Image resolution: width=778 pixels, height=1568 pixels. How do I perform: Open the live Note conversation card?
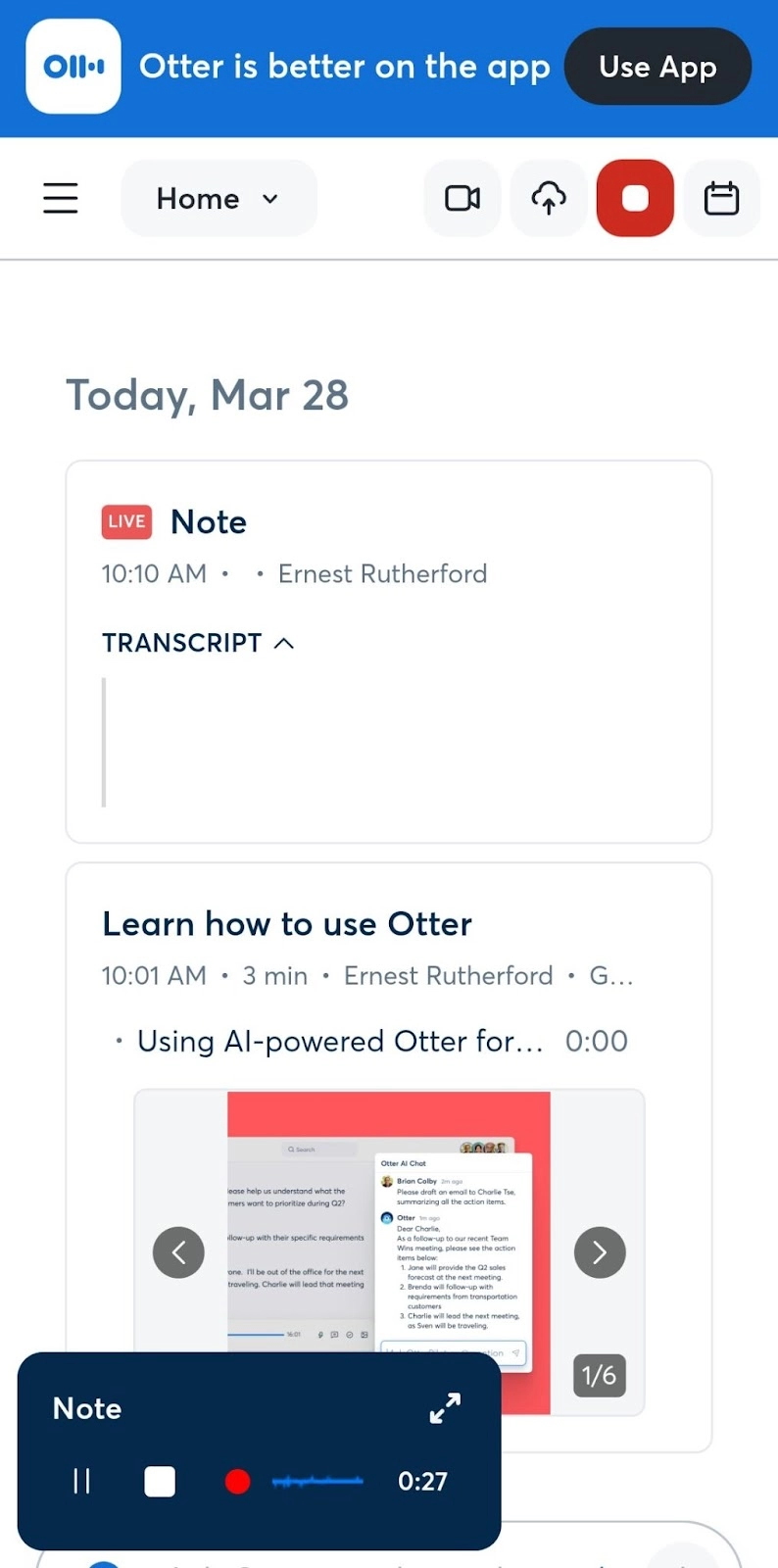tap(209, 522)
